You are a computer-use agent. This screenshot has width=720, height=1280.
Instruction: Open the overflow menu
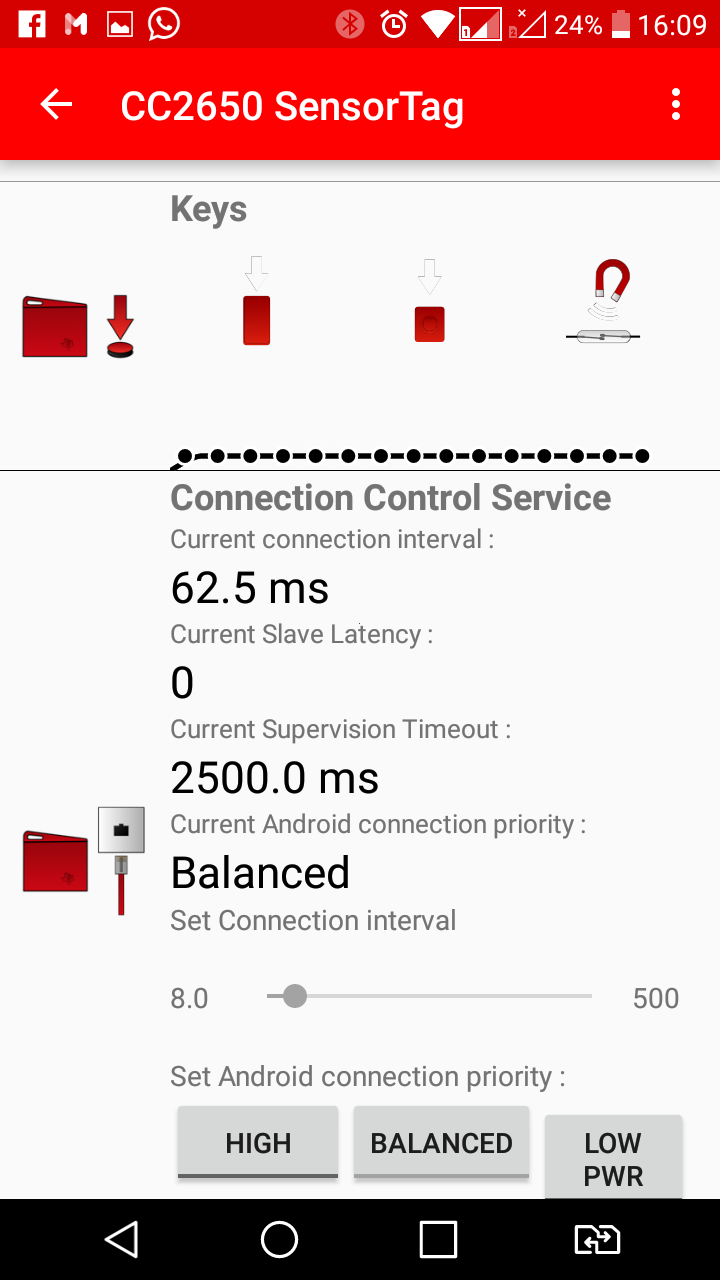click(x=676, y=105)
